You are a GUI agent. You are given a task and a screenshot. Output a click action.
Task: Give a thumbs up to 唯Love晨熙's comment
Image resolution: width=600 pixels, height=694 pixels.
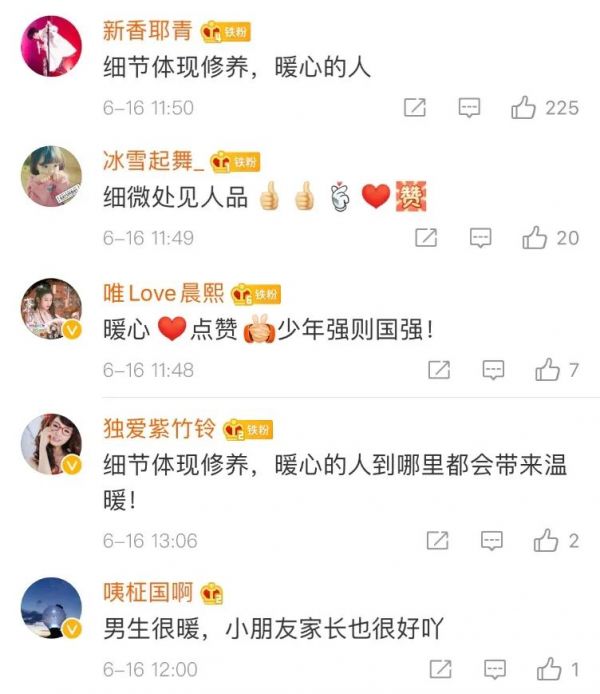coord(547,370)
